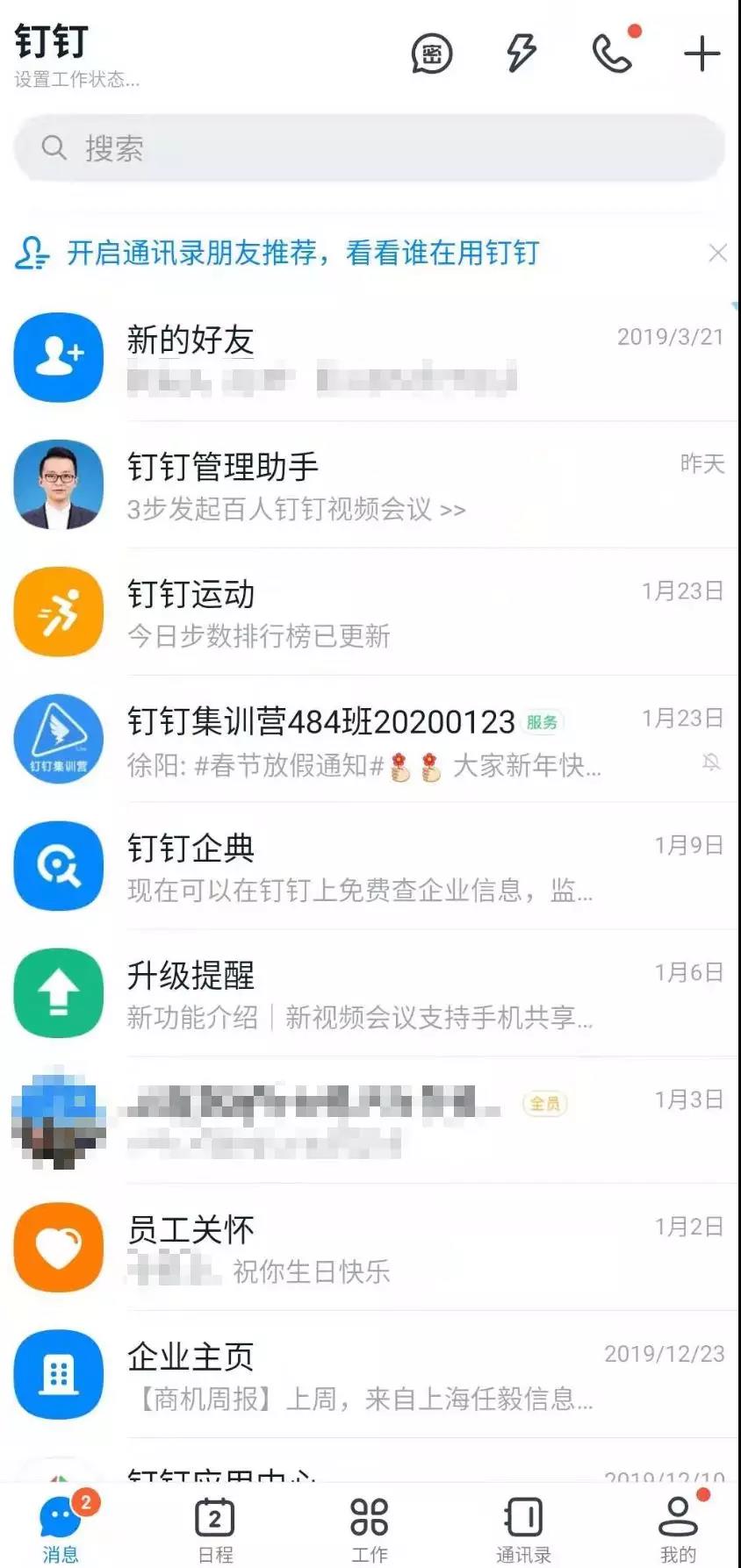741x1568 pixels.
Task: Open the 新的好友 row
Action: 370,358
